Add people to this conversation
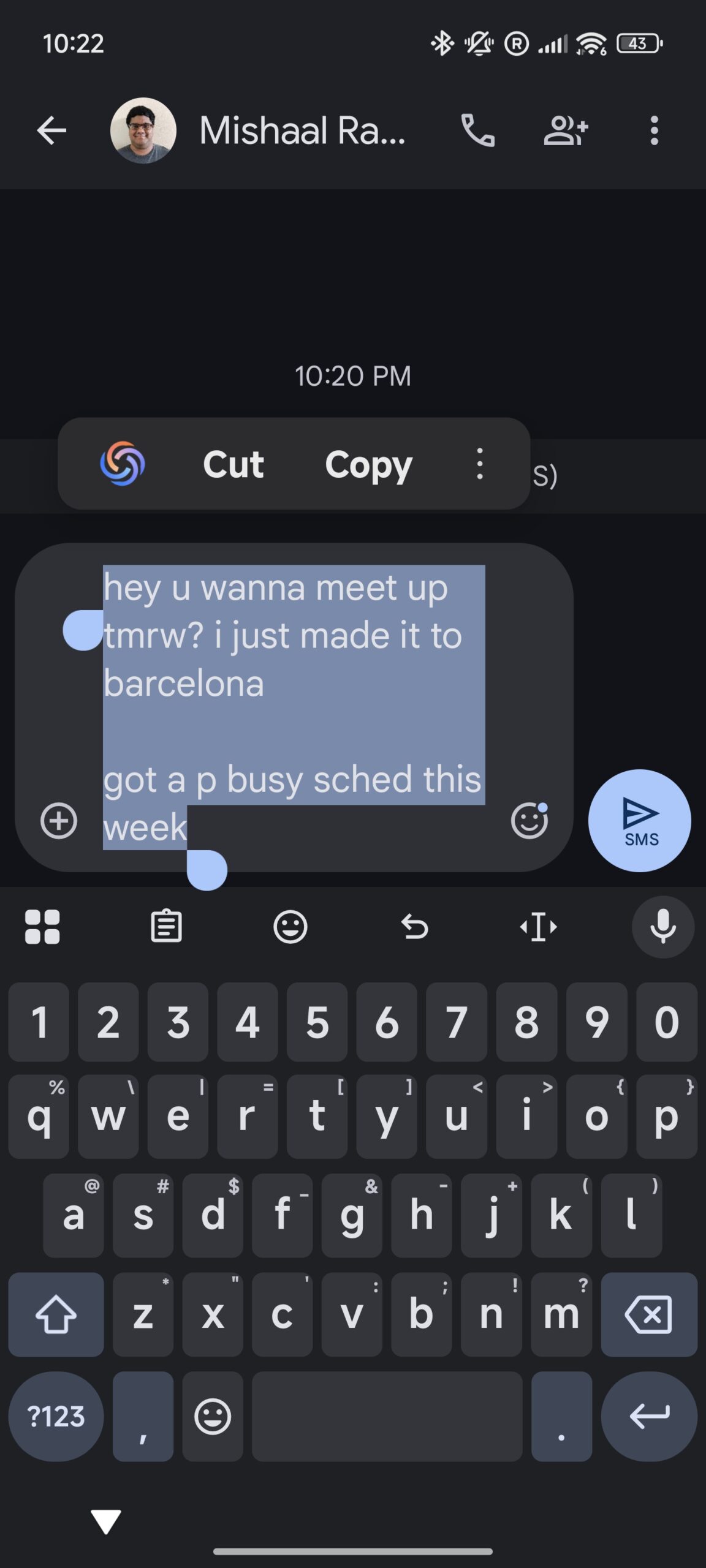Image resolution: width=706 pixels, height=1568 pixels. (x=566, y=130)
